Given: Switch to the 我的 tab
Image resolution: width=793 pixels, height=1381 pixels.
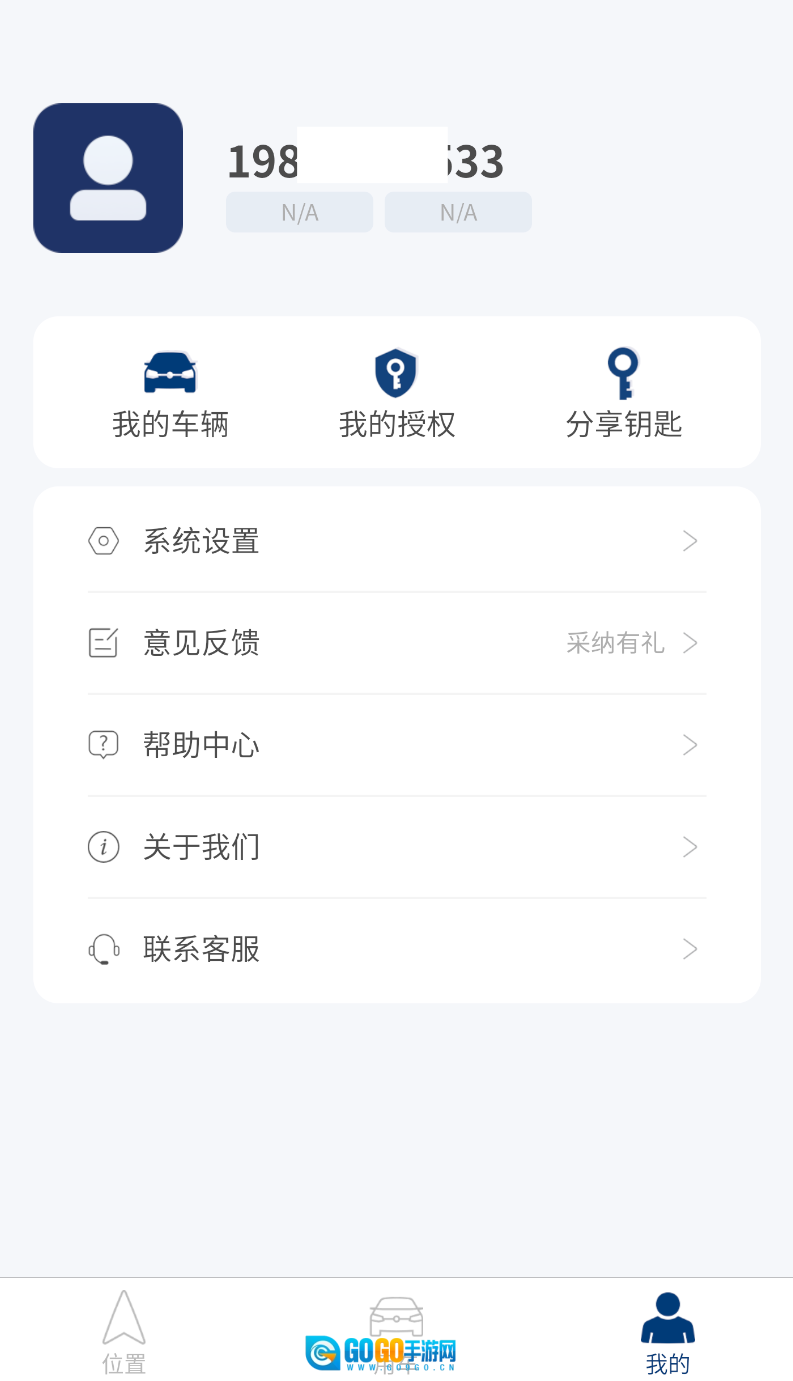Looking at the screenshot, I should (667, 1330).
